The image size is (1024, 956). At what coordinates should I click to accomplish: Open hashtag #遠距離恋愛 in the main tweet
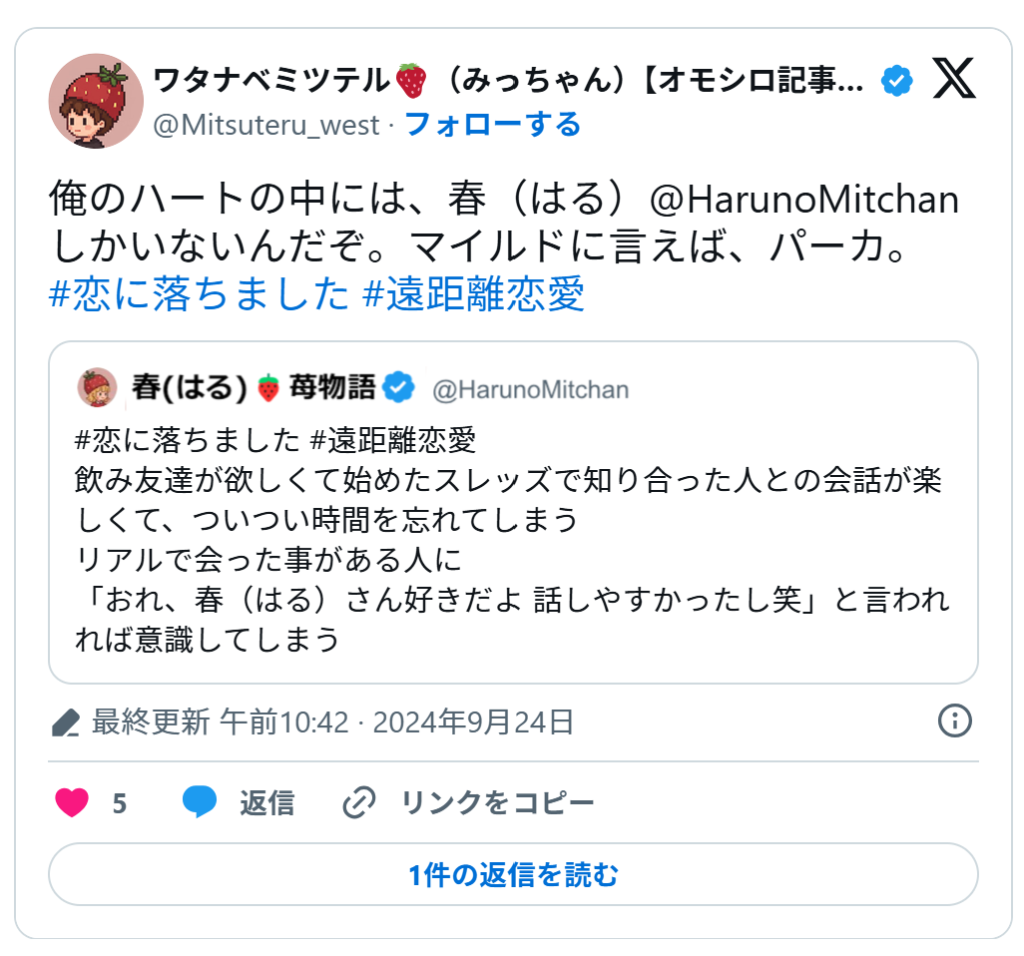click(473, 294)
